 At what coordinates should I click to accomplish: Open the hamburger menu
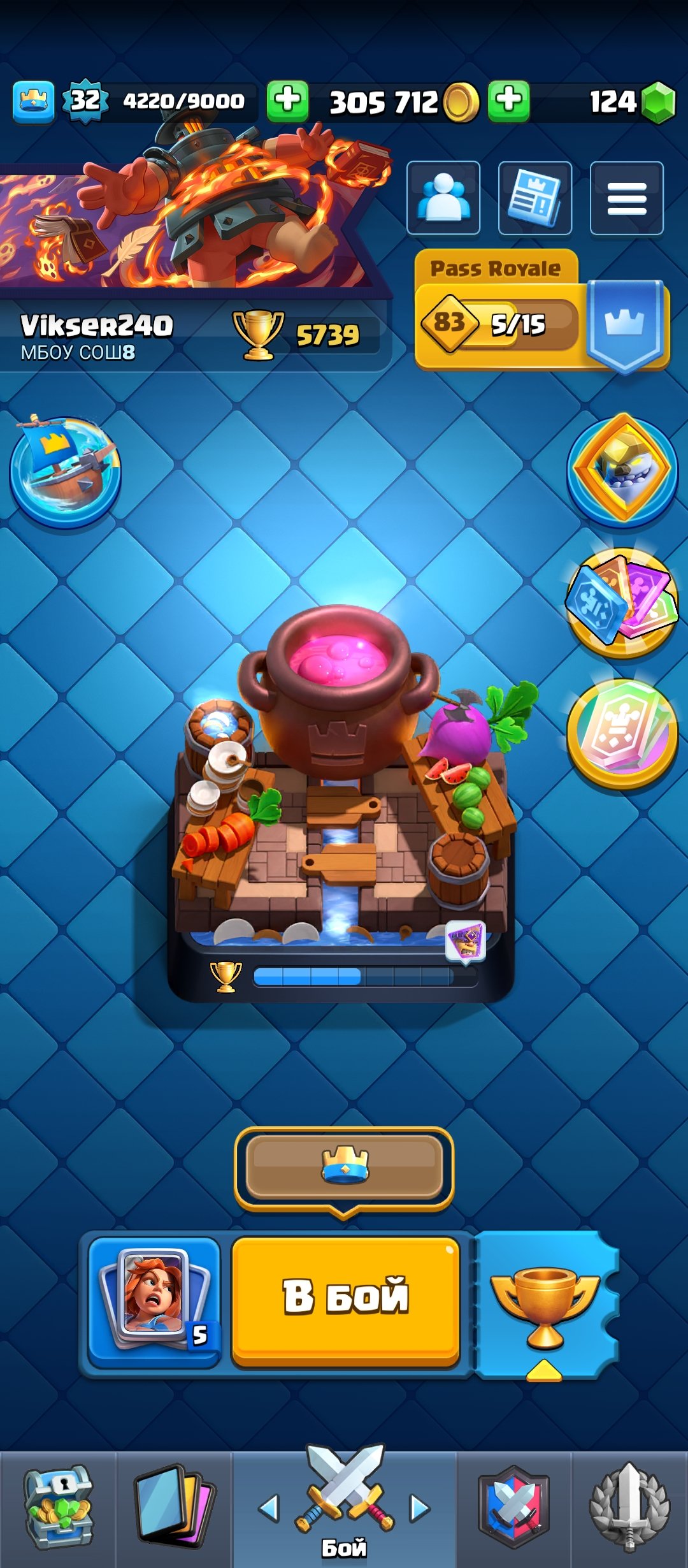[x=627, y=198]
